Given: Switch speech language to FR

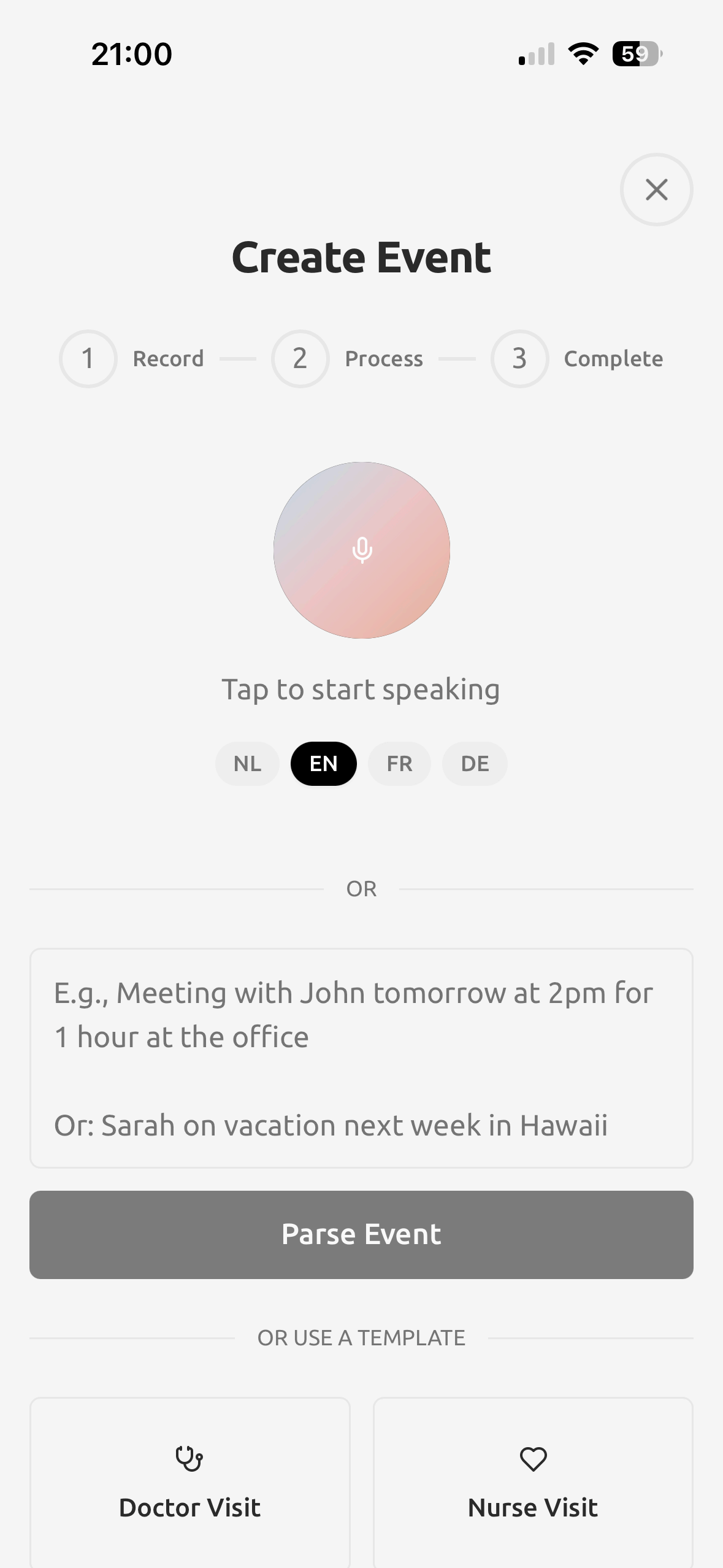Looking at the screenshot, I should [x=399, y=764].
